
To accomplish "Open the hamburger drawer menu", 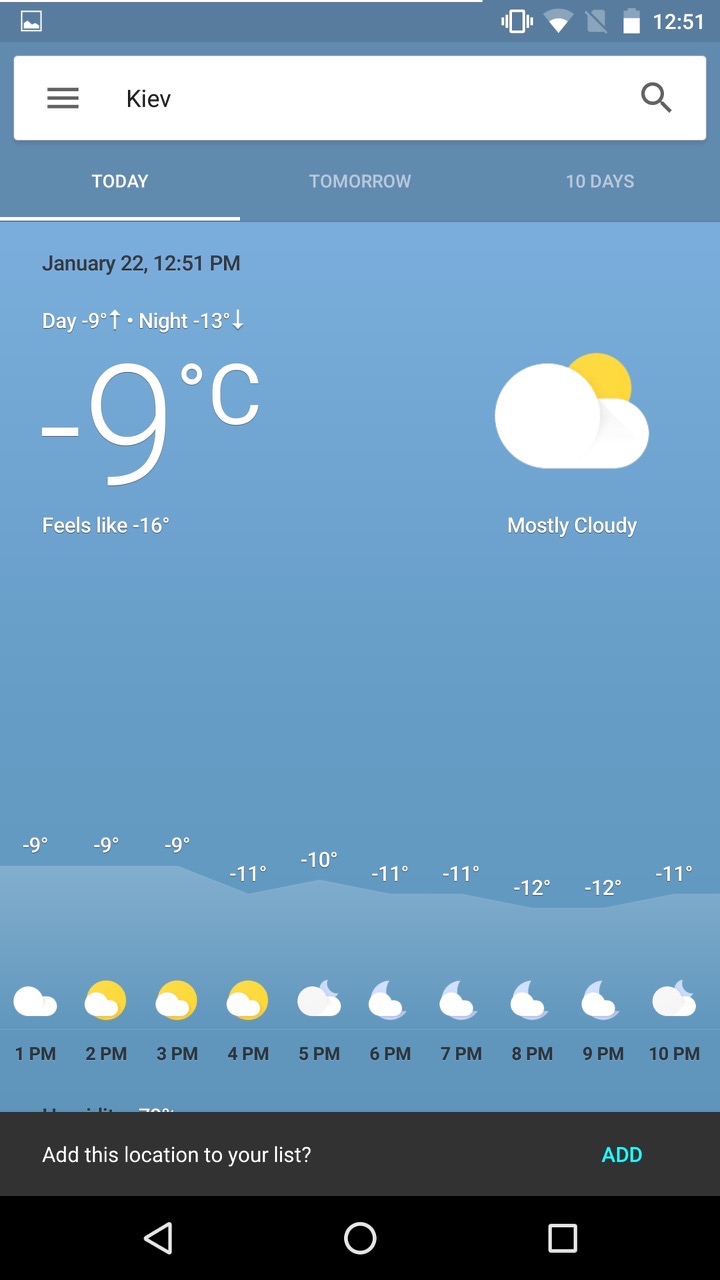I will coord(63,98).
